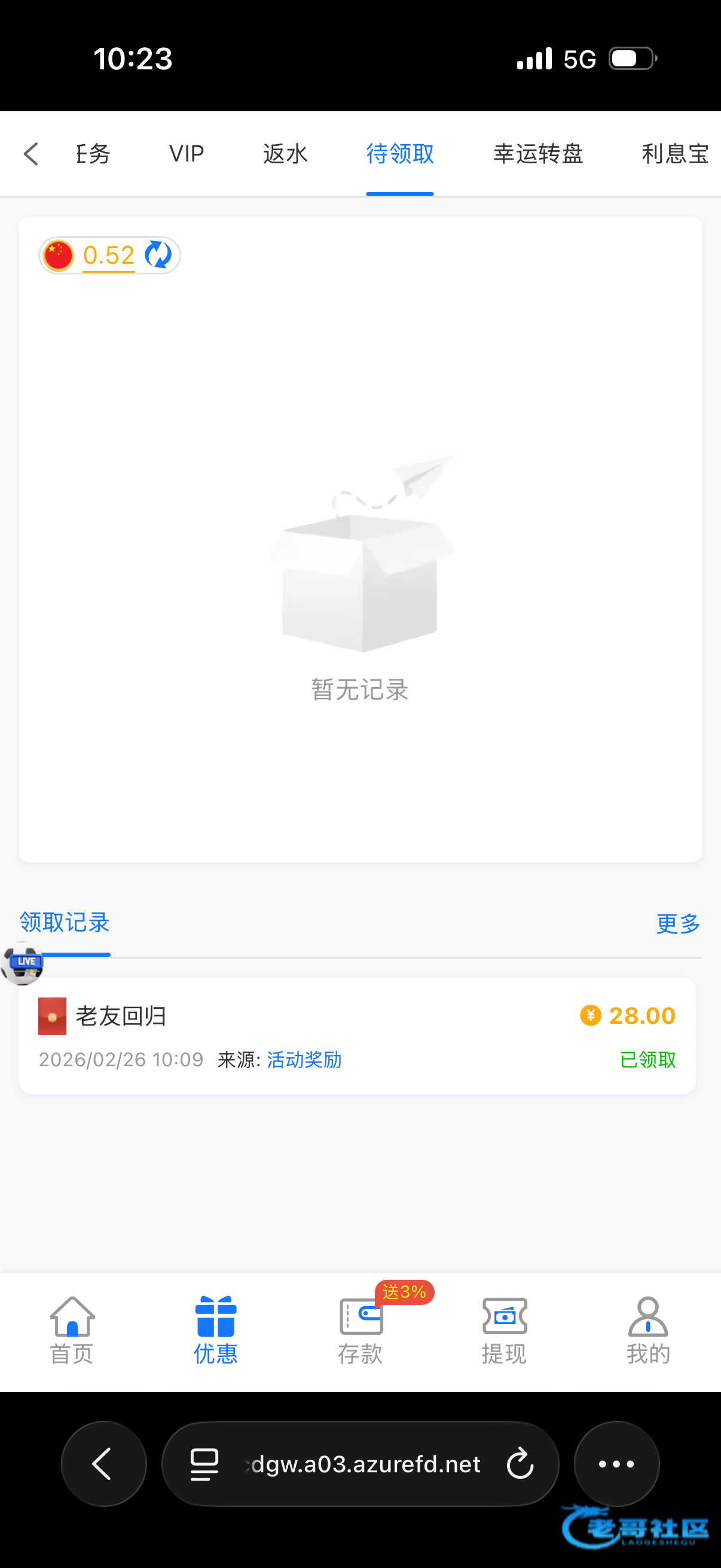Switch to the 提现 withdrawal tab
The height and width of the screenshot is (1568, 721).
point(504,1329)
